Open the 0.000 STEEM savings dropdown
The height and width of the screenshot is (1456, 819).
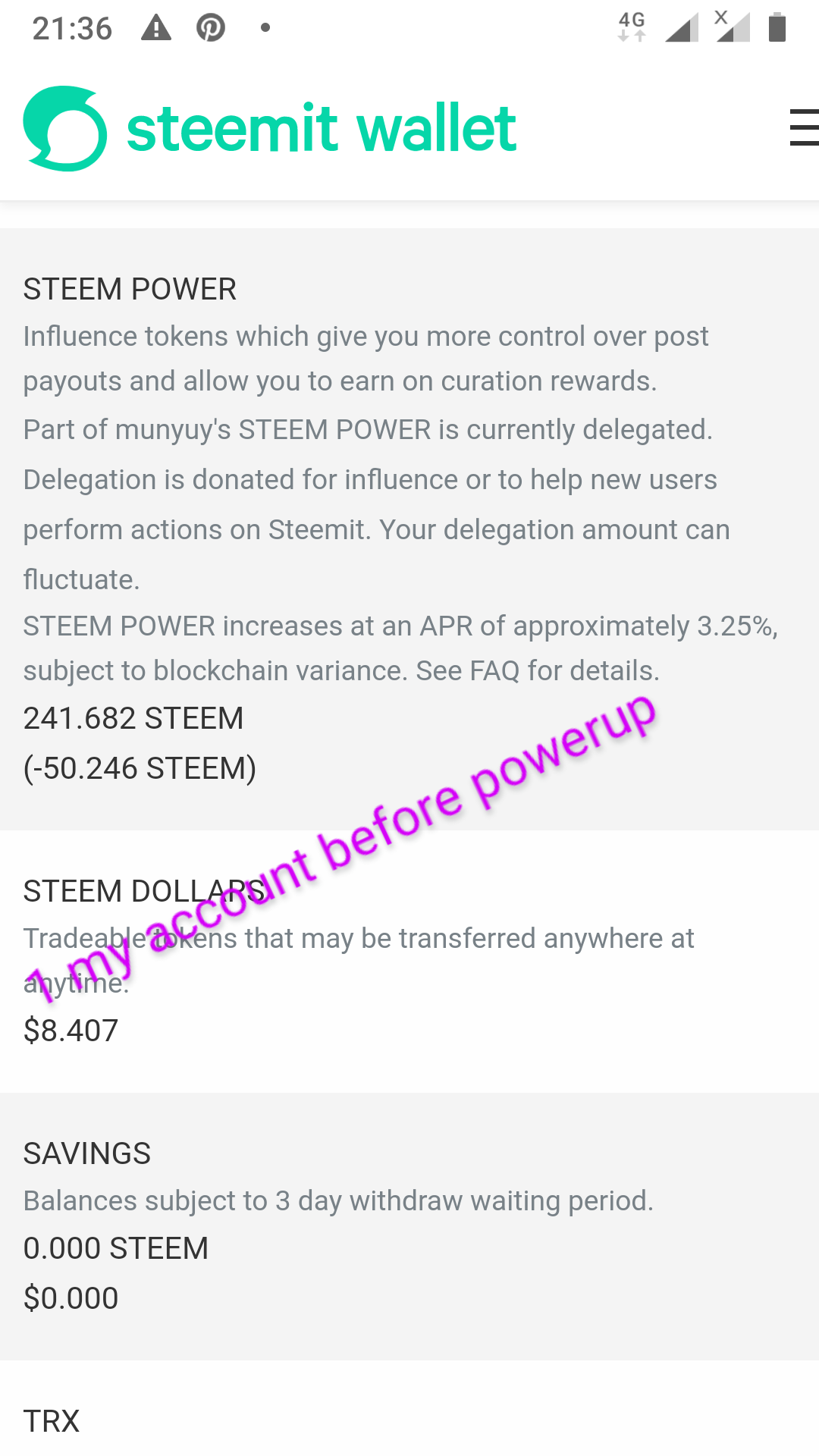[x=115, y=1248]
